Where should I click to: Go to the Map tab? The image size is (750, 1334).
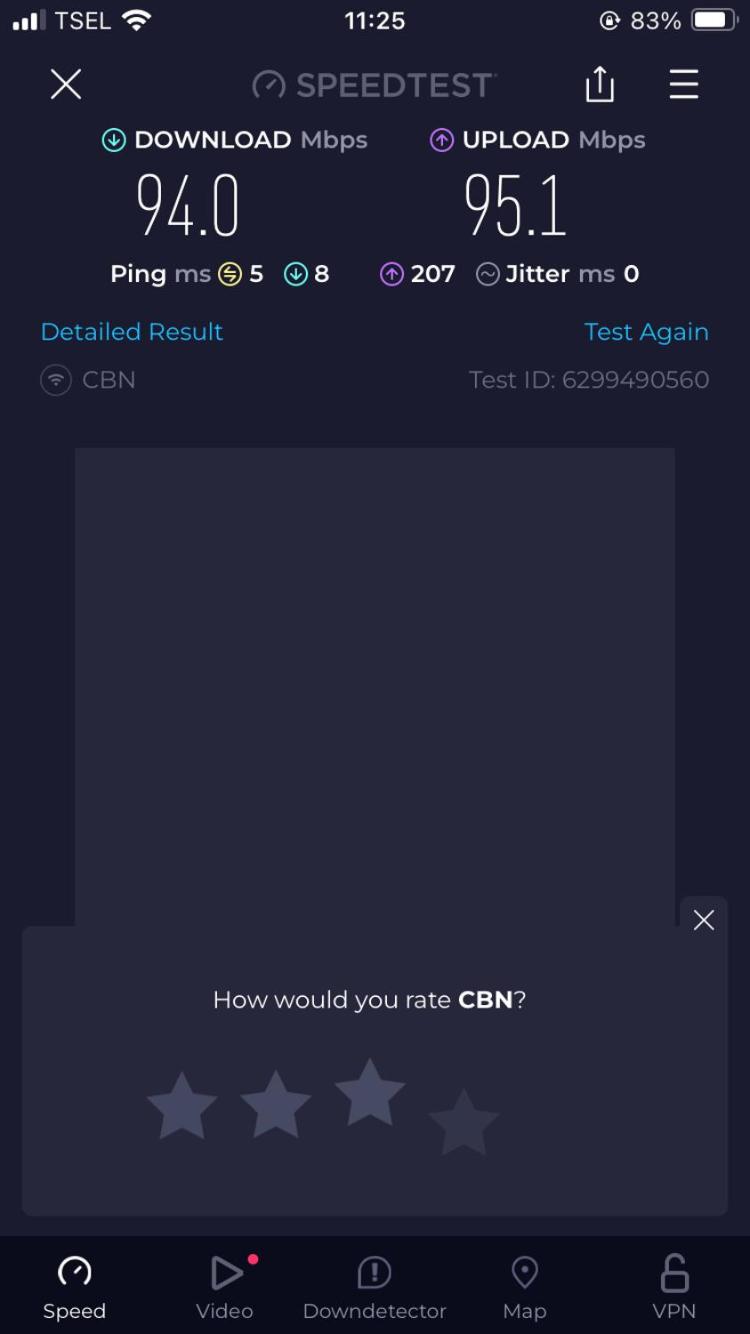pyautogui.click(x=525, y=1287)
